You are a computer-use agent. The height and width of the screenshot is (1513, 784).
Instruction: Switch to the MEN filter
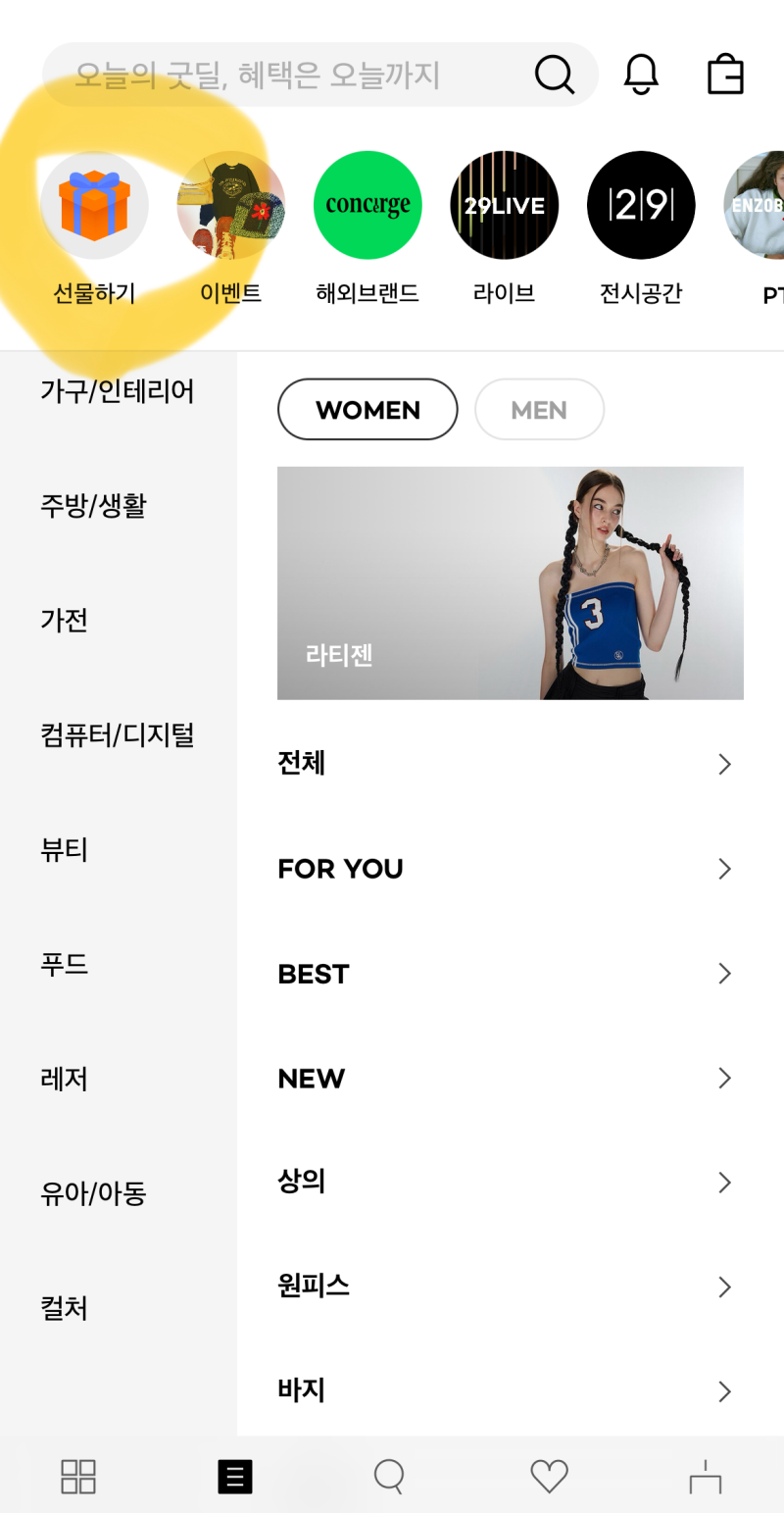coord(539,409)
